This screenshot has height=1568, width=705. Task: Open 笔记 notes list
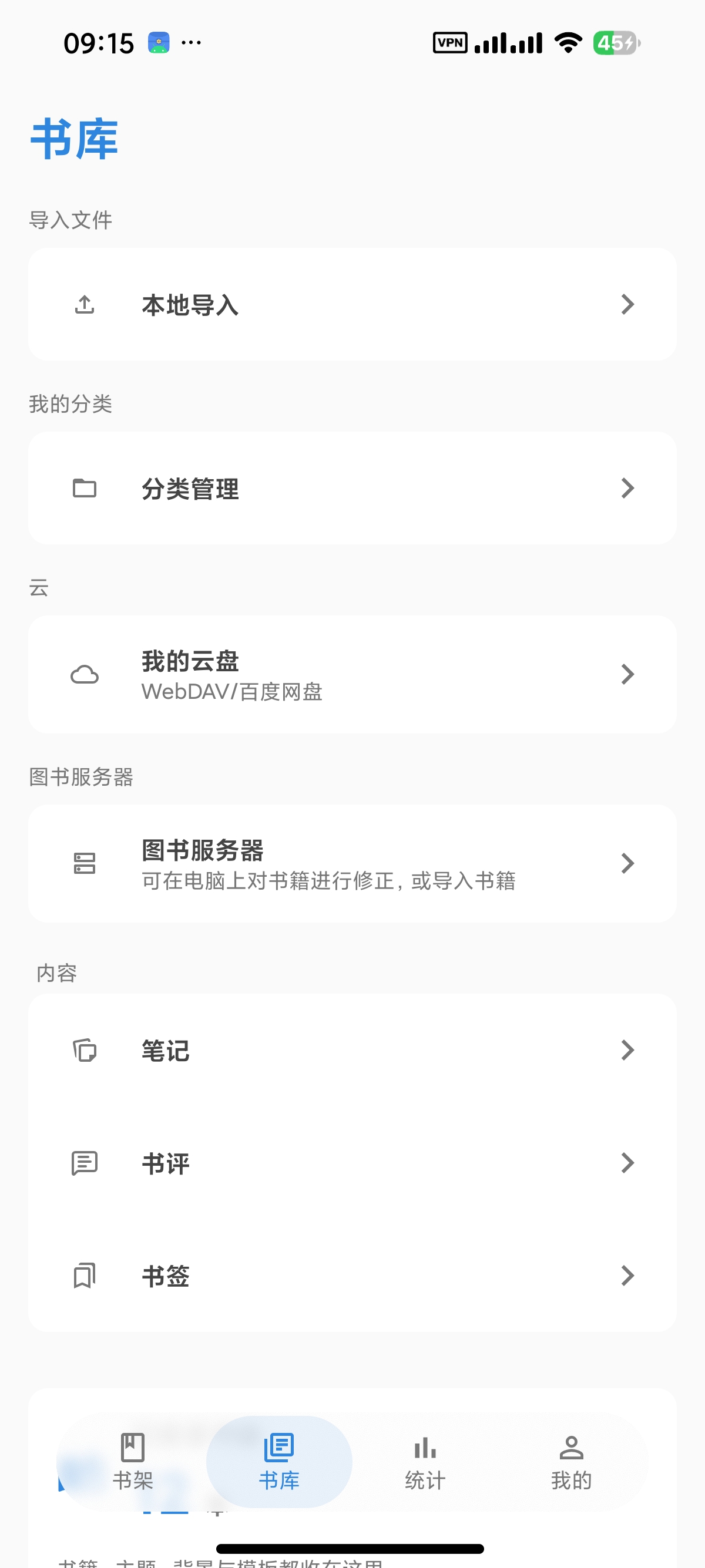352,1050
